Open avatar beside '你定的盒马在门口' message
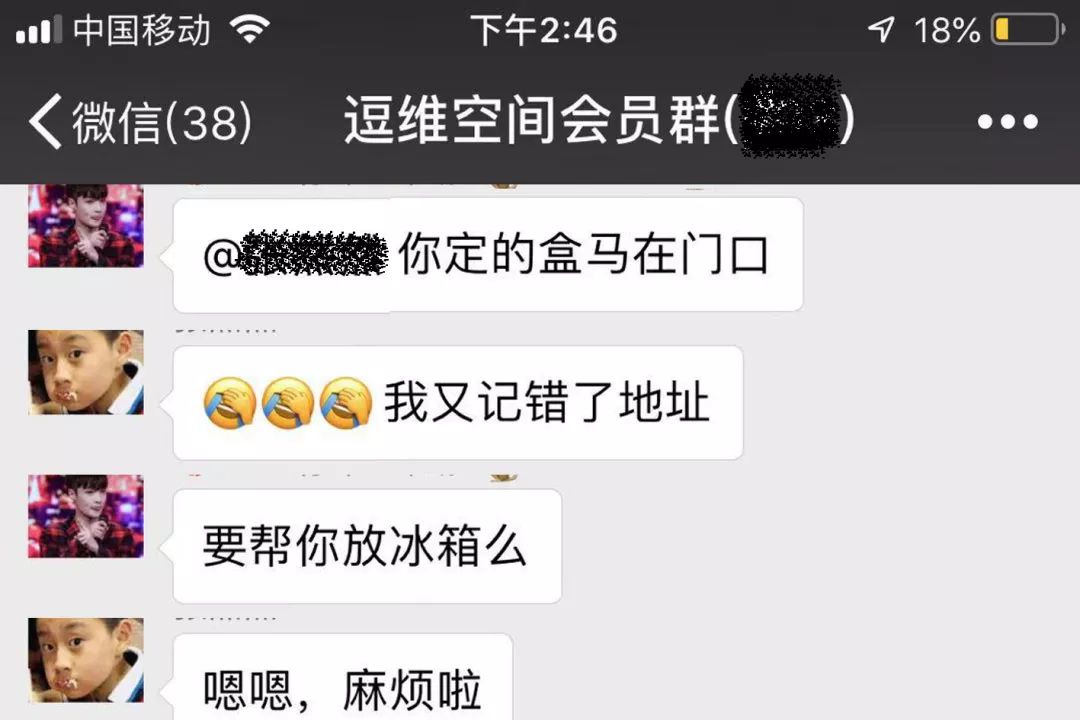Screen dimensions: 1080x720 (x=85, y=226)
